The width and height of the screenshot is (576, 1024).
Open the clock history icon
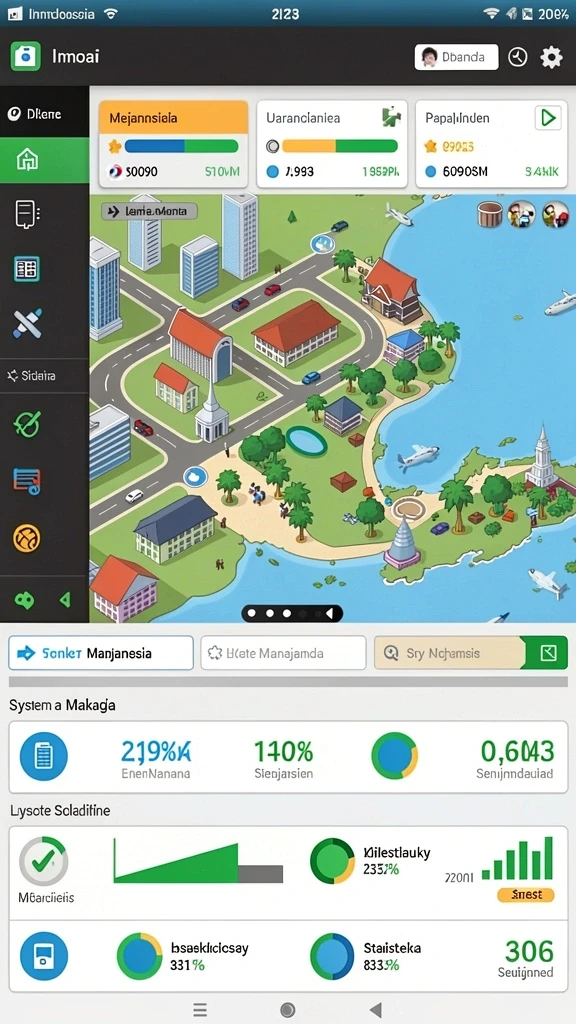click(x=518, y=57)
